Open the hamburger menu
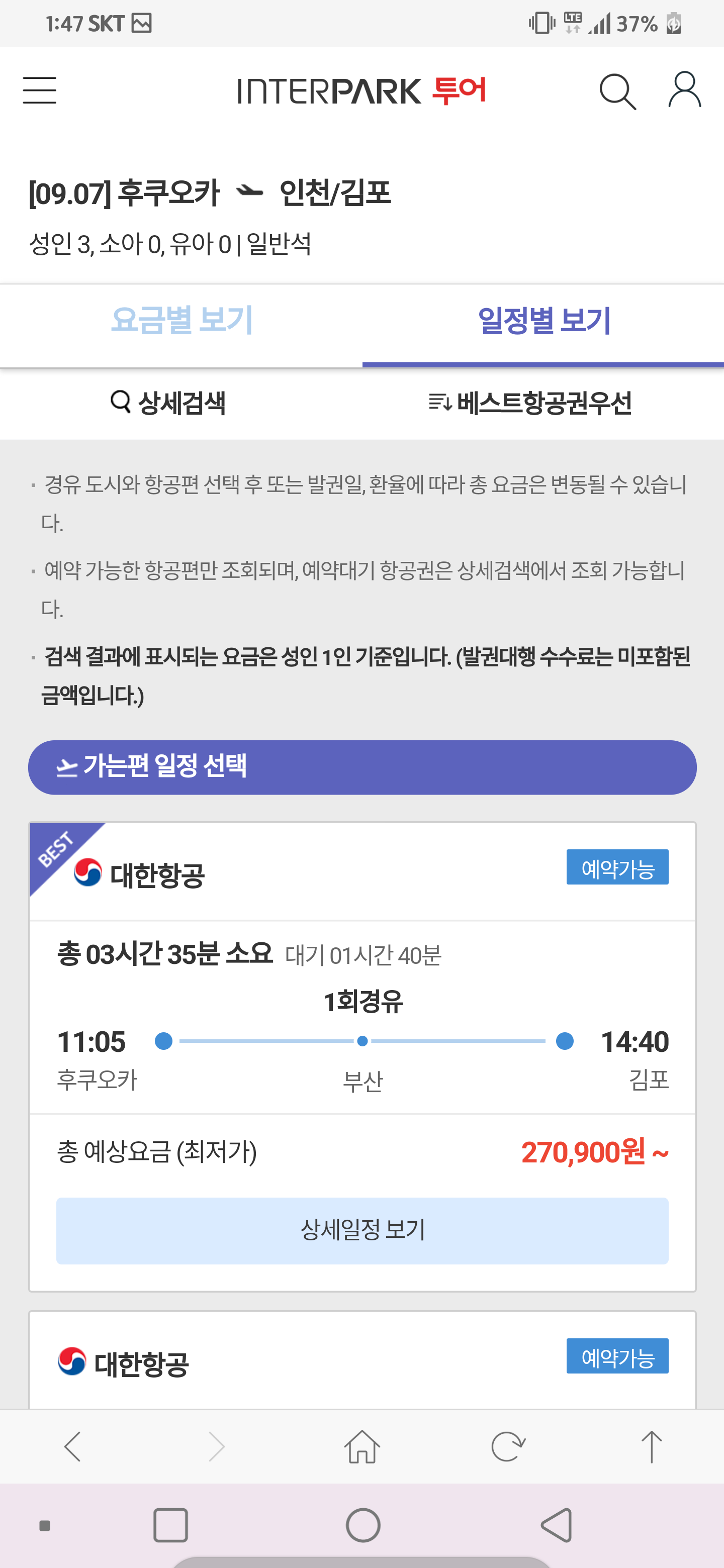The image size is (724, 1568). [x=40, y=90]
